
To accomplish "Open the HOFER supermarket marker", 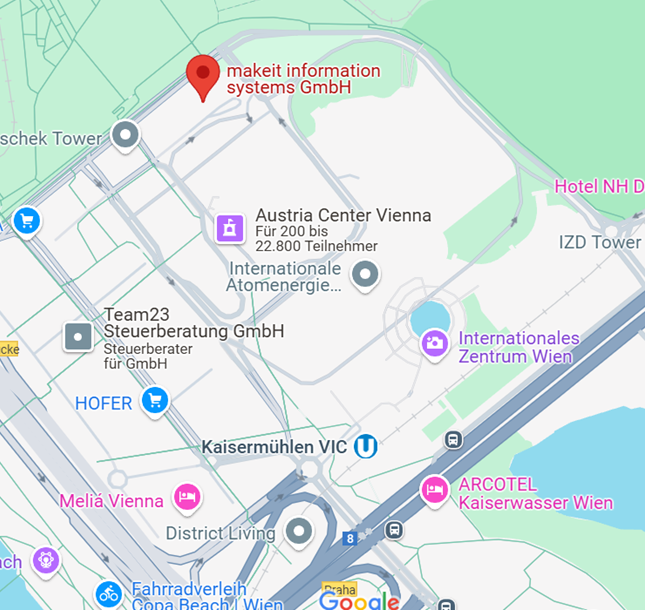I will 154,402.
